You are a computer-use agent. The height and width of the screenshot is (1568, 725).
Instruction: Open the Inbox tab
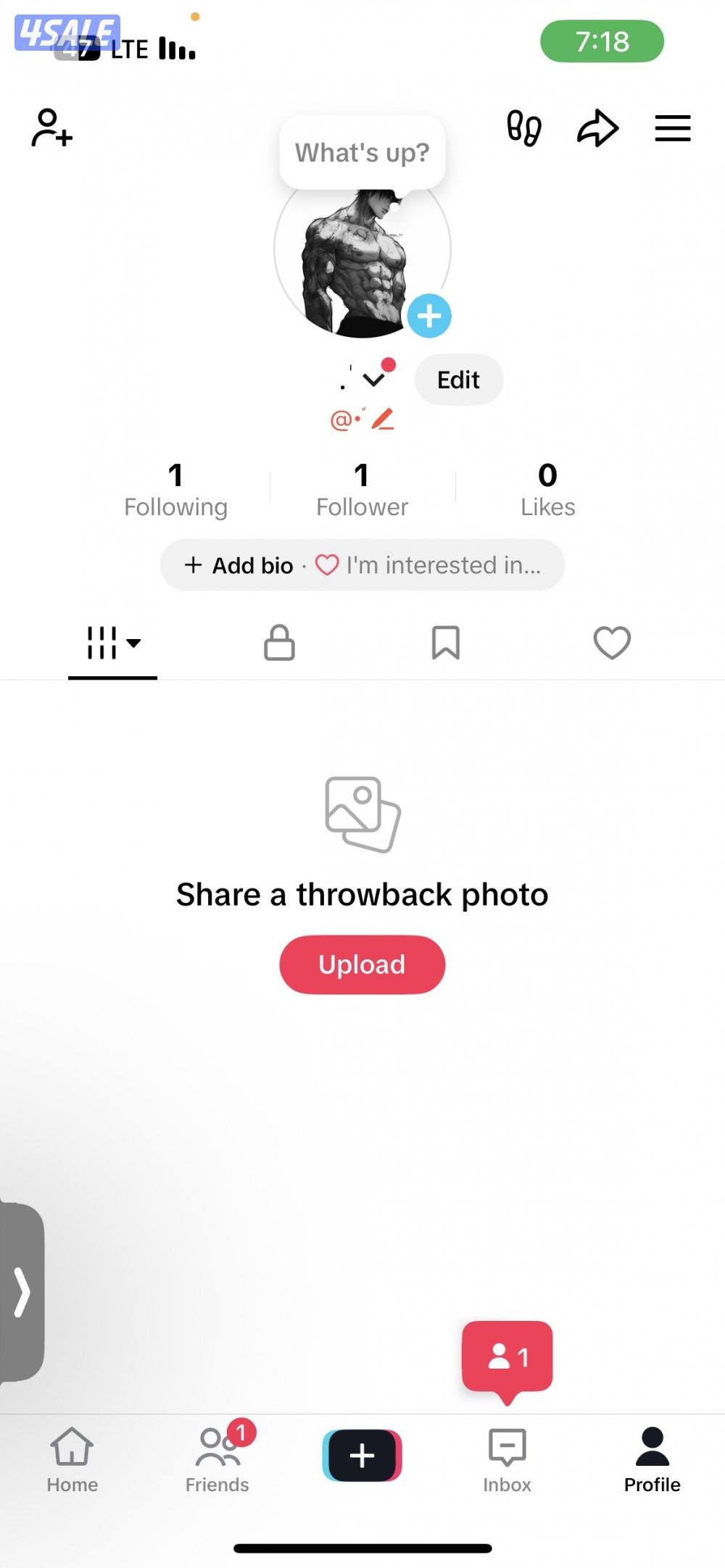507,1460
